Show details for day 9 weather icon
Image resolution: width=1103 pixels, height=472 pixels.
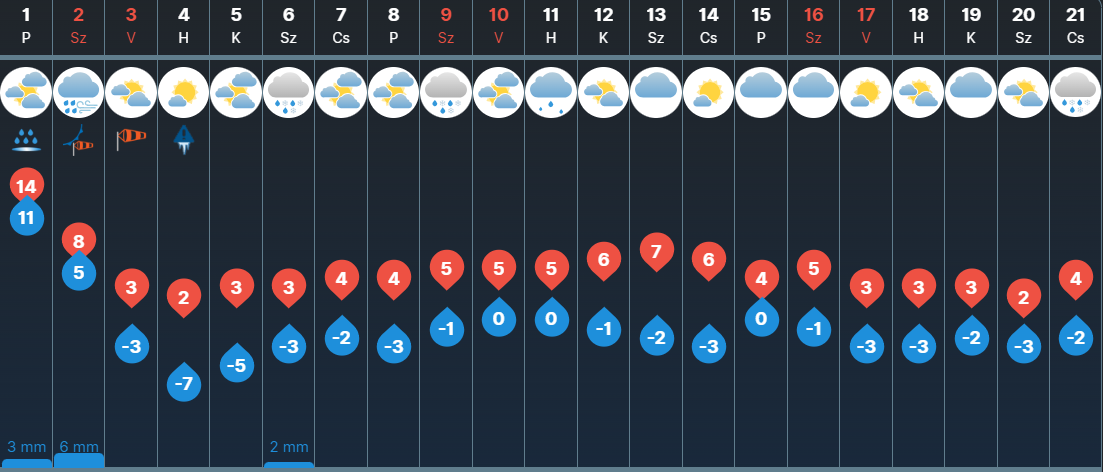coord(446,93)
